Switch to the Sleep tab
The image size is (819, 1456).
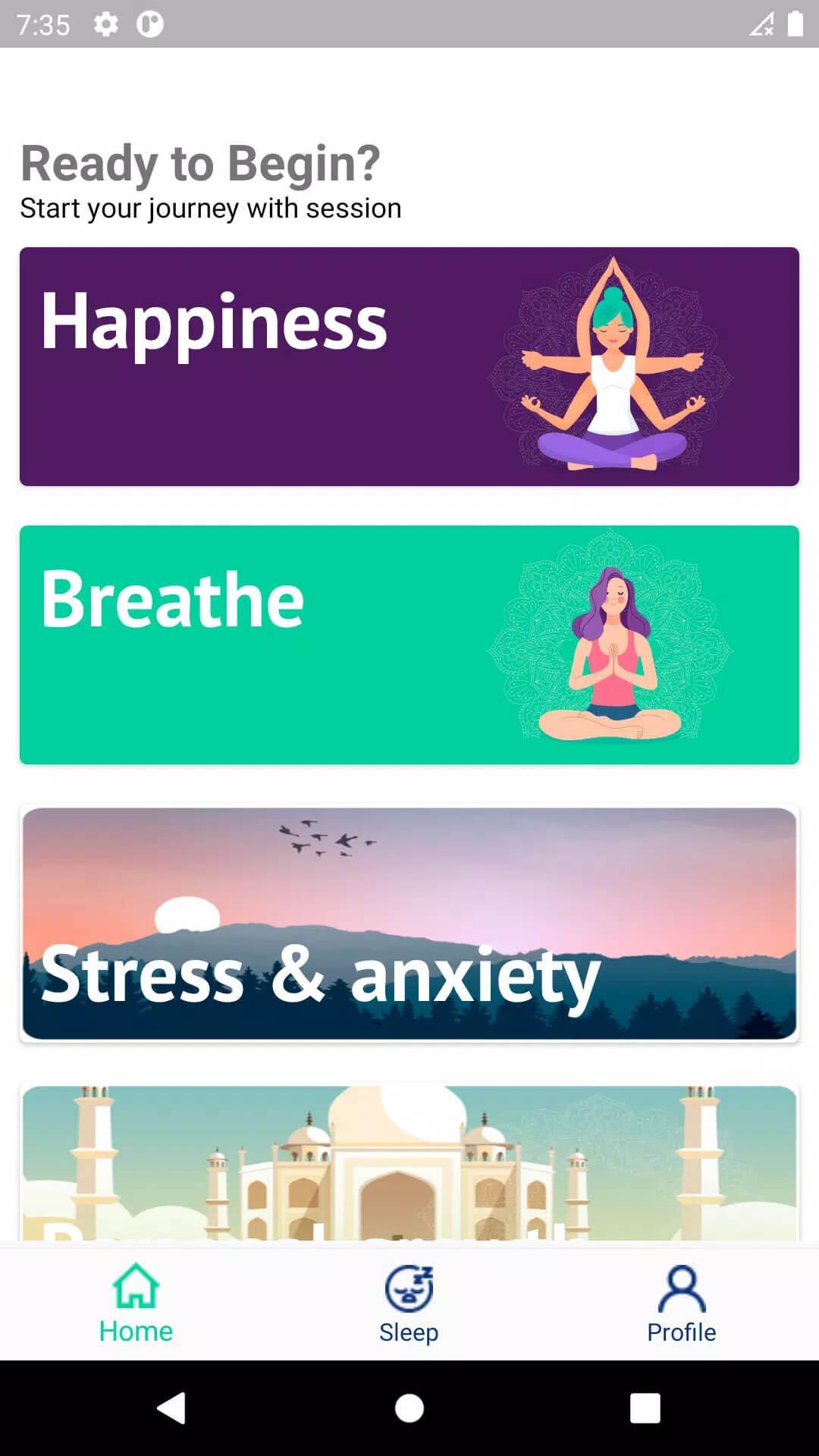[409, 1304]
